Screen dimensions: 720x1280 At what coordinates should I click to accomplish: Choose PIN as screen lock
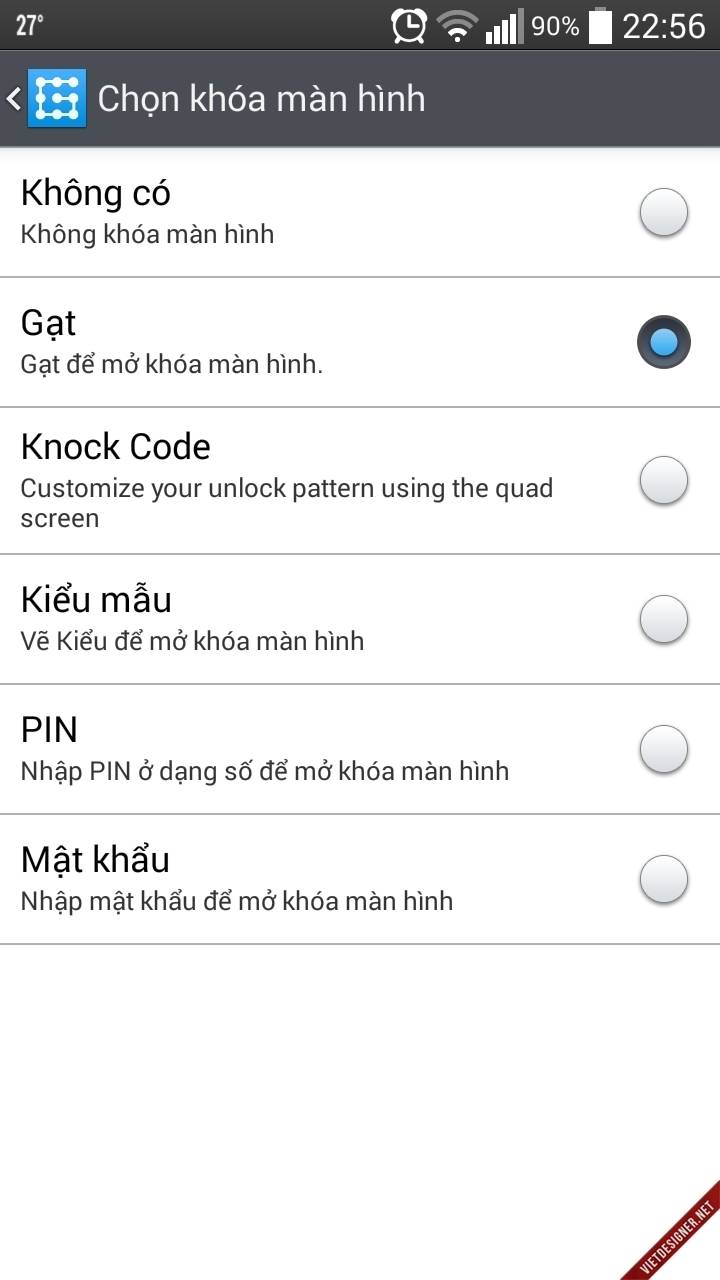coord(663,749)
